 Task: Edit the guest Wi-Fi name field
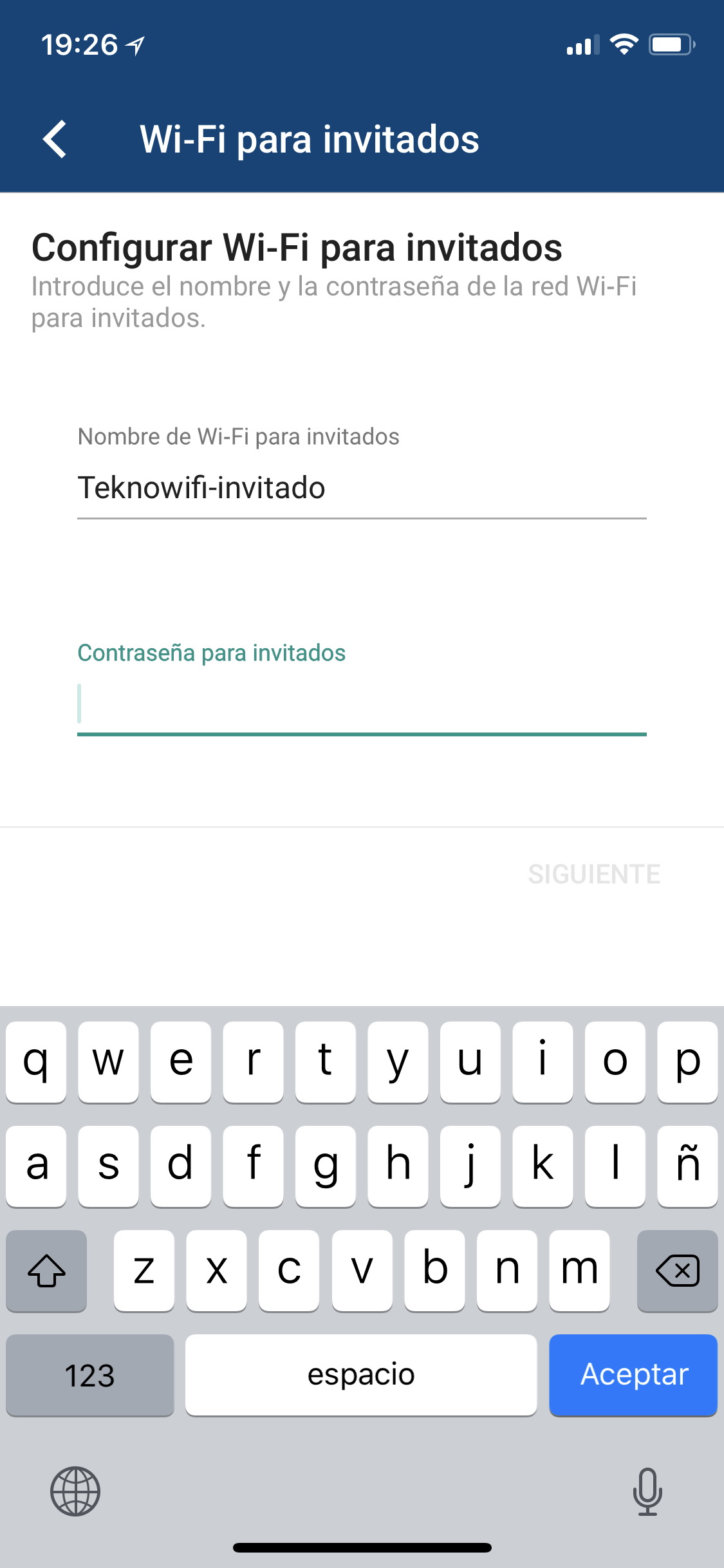click(362, 487)
